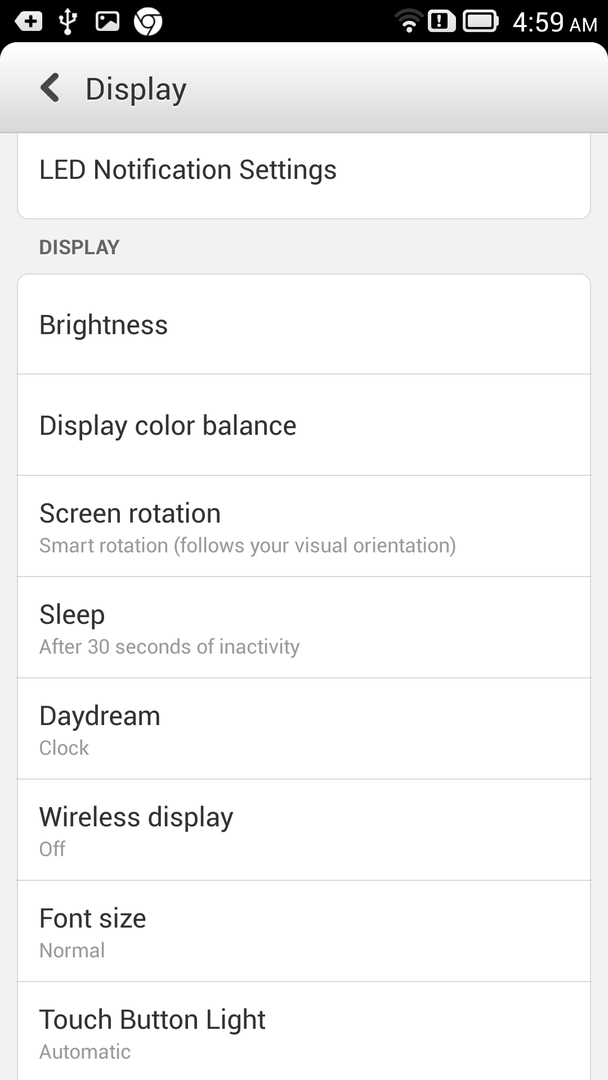
Task: Go back from Display settings
Action: coord(50,89)
